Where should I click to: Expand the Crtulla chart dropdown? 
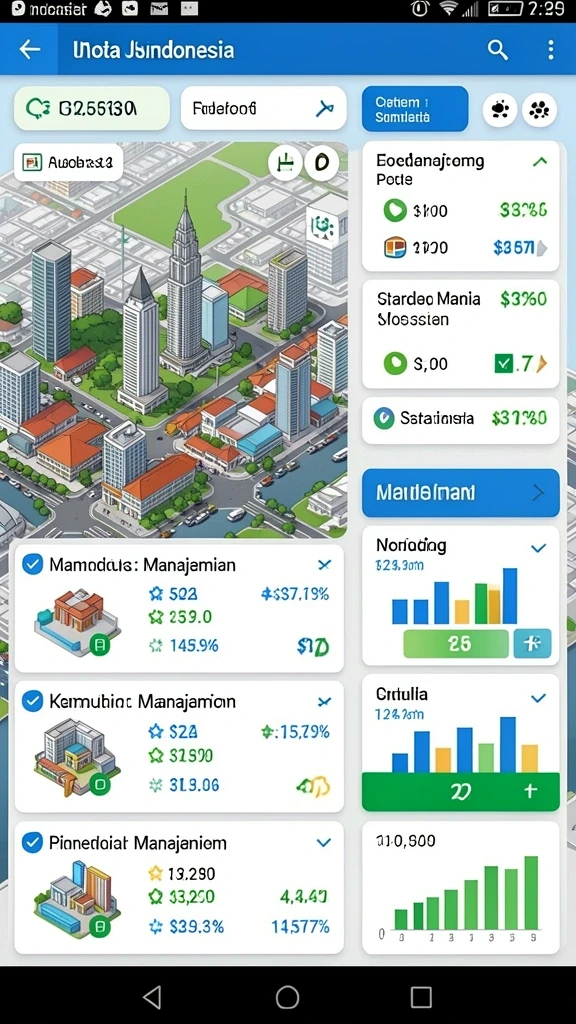(x=538, y=698)
